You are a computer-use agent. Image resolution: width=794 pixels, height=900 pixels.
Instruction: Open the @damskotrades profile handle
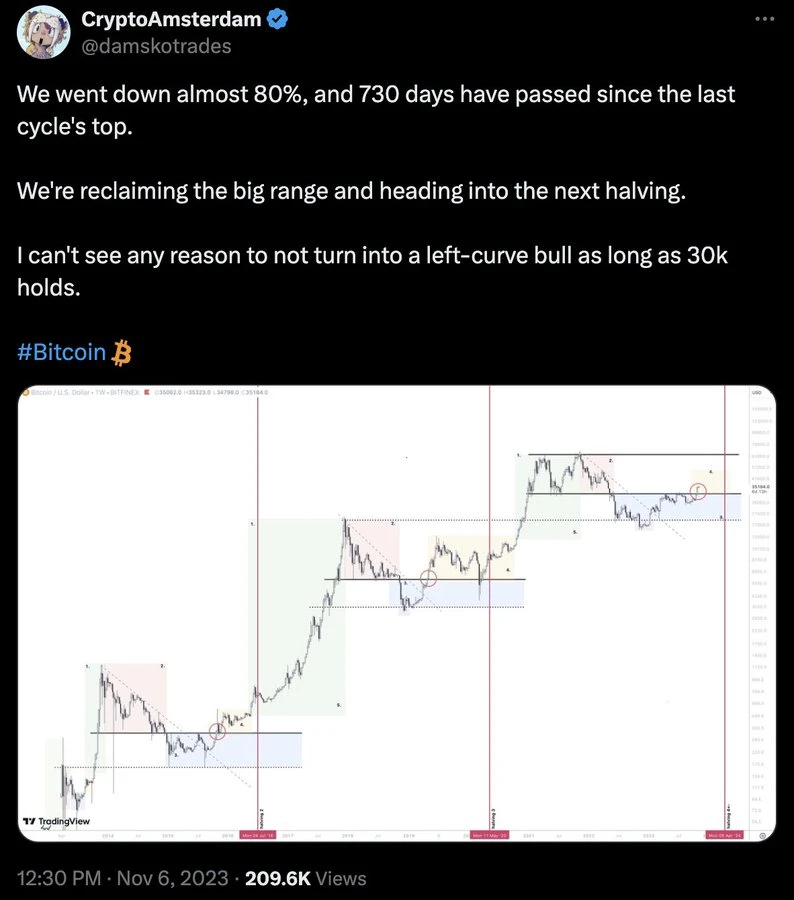[x=156, y=46]
